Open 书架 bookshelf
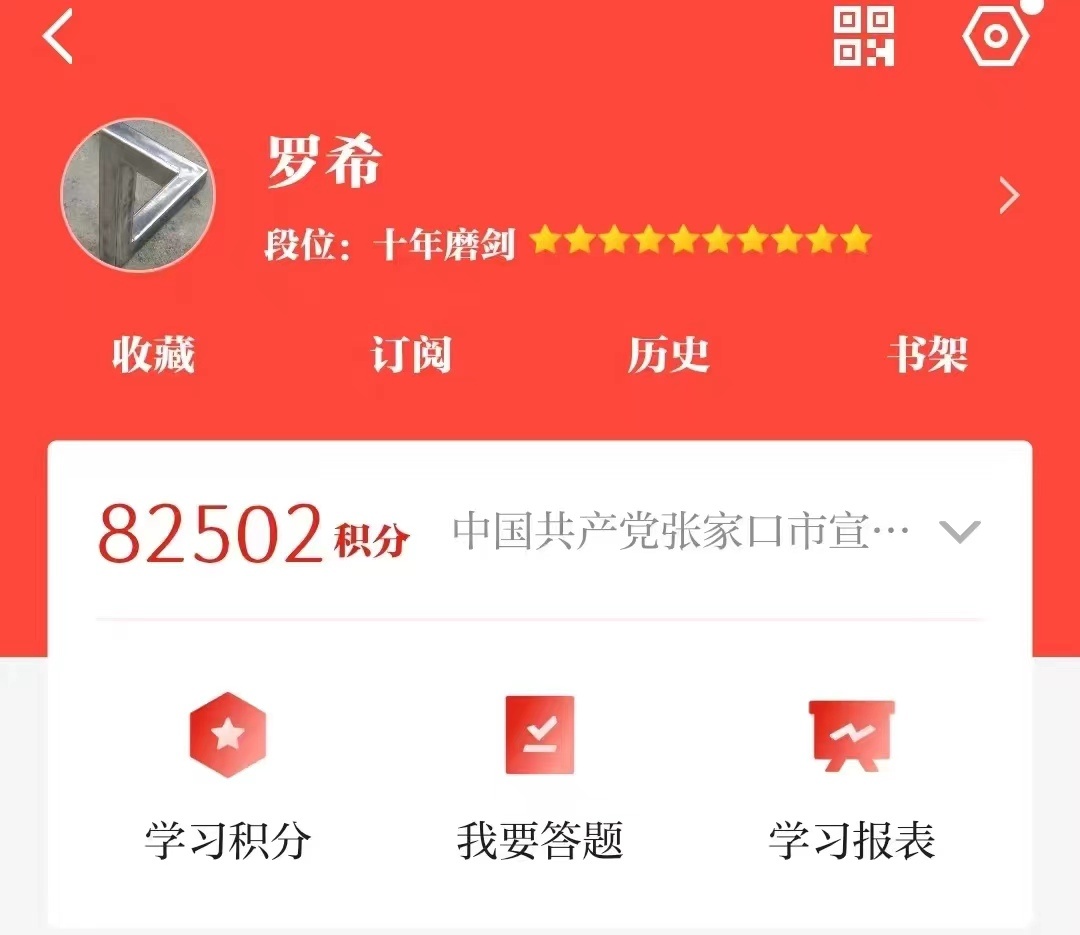Screen dimensions: 1080x935 [x=927, y=355]
